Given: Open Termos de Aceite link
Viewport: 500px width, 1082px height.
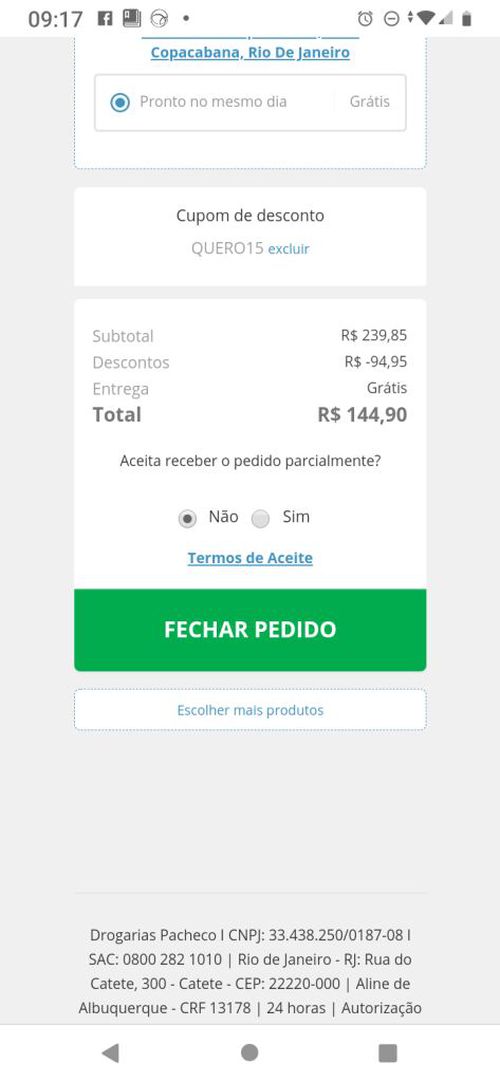Looking at the screenshot, I should coord(250,558).
